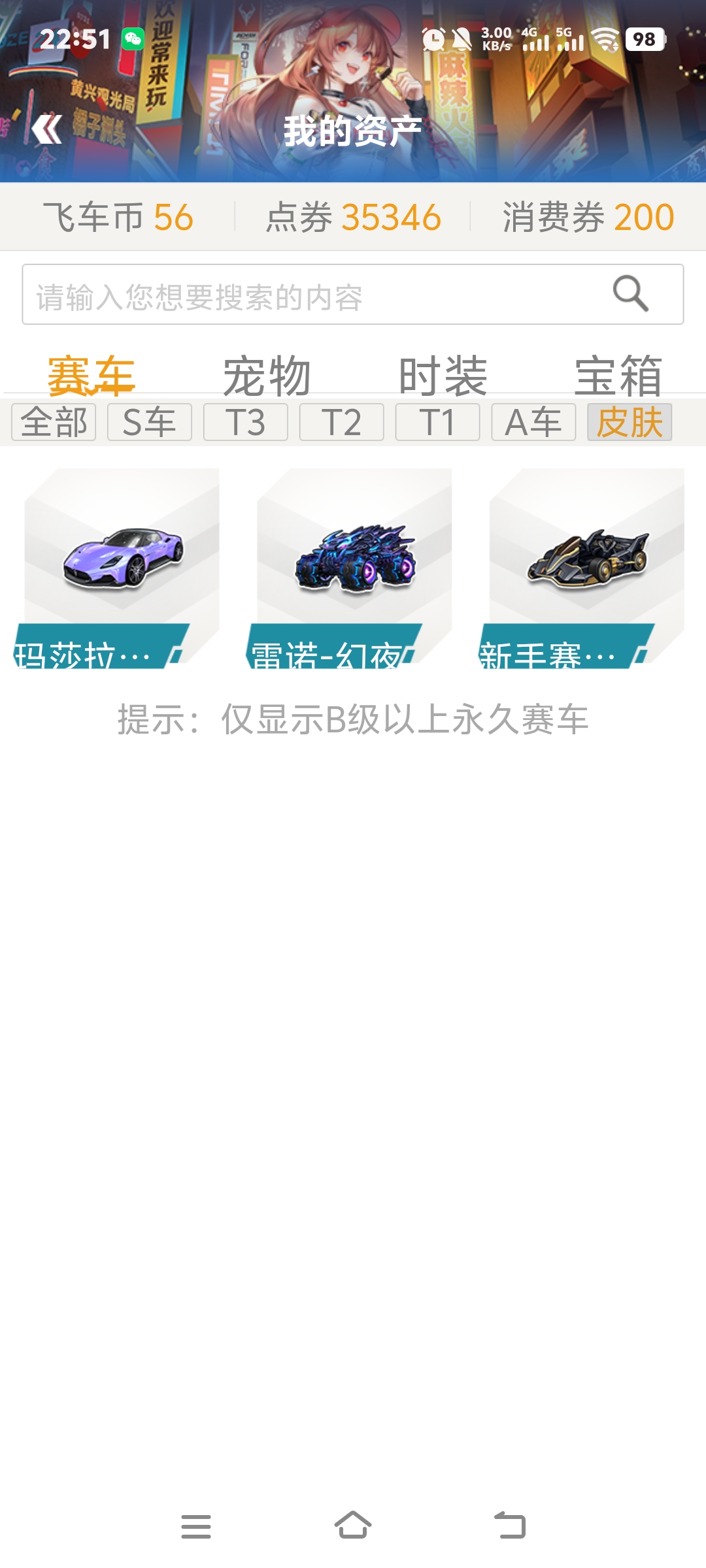Go to the system home screen
The height and width of the screenshot is (1568, 706).
353,1526
